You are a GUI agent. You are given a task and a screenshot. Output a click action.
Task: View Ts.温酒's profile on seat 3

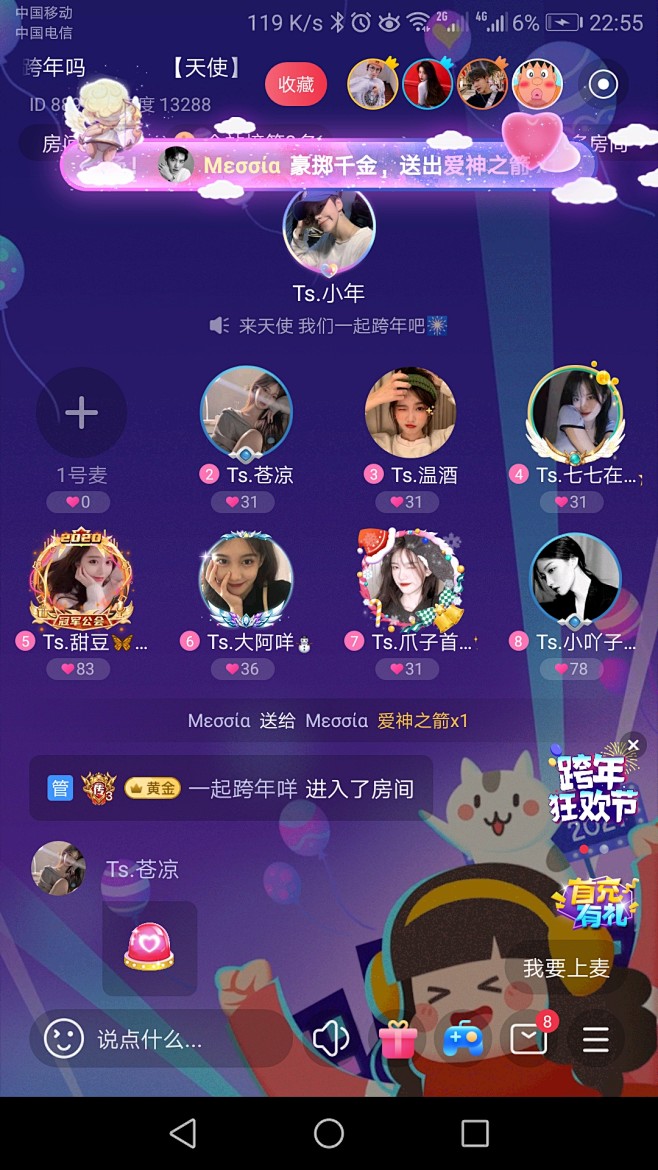coord(410,412)
